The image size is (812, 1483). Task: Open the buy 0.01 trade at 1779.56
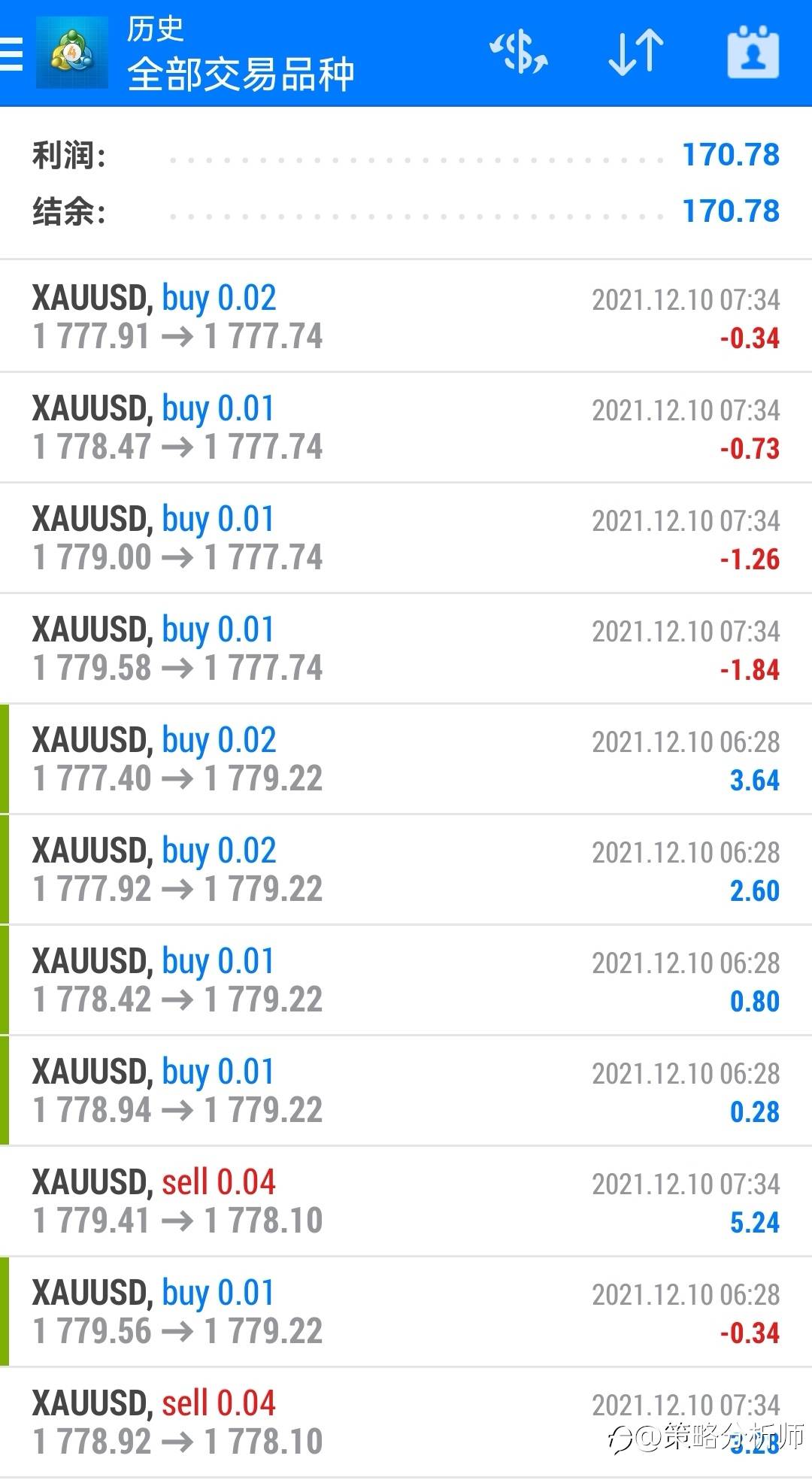coord(406,1312)
